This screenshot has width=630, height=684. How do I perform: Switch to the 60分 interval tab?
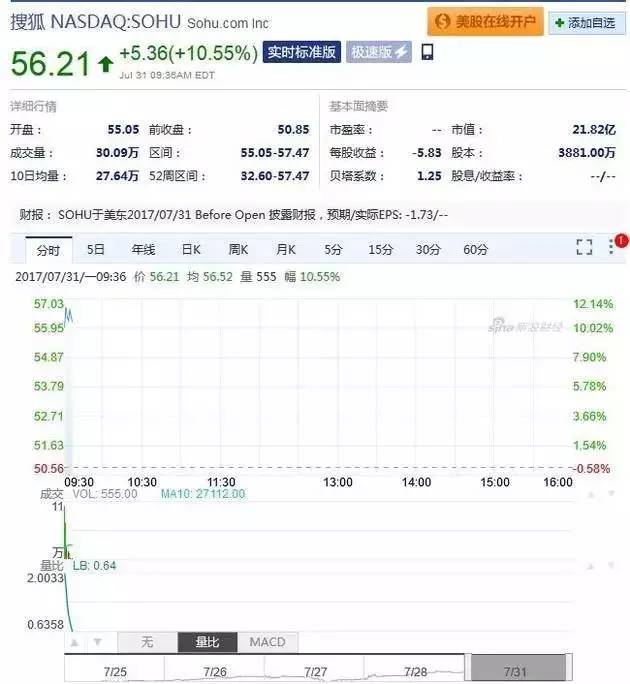[476, 249]
